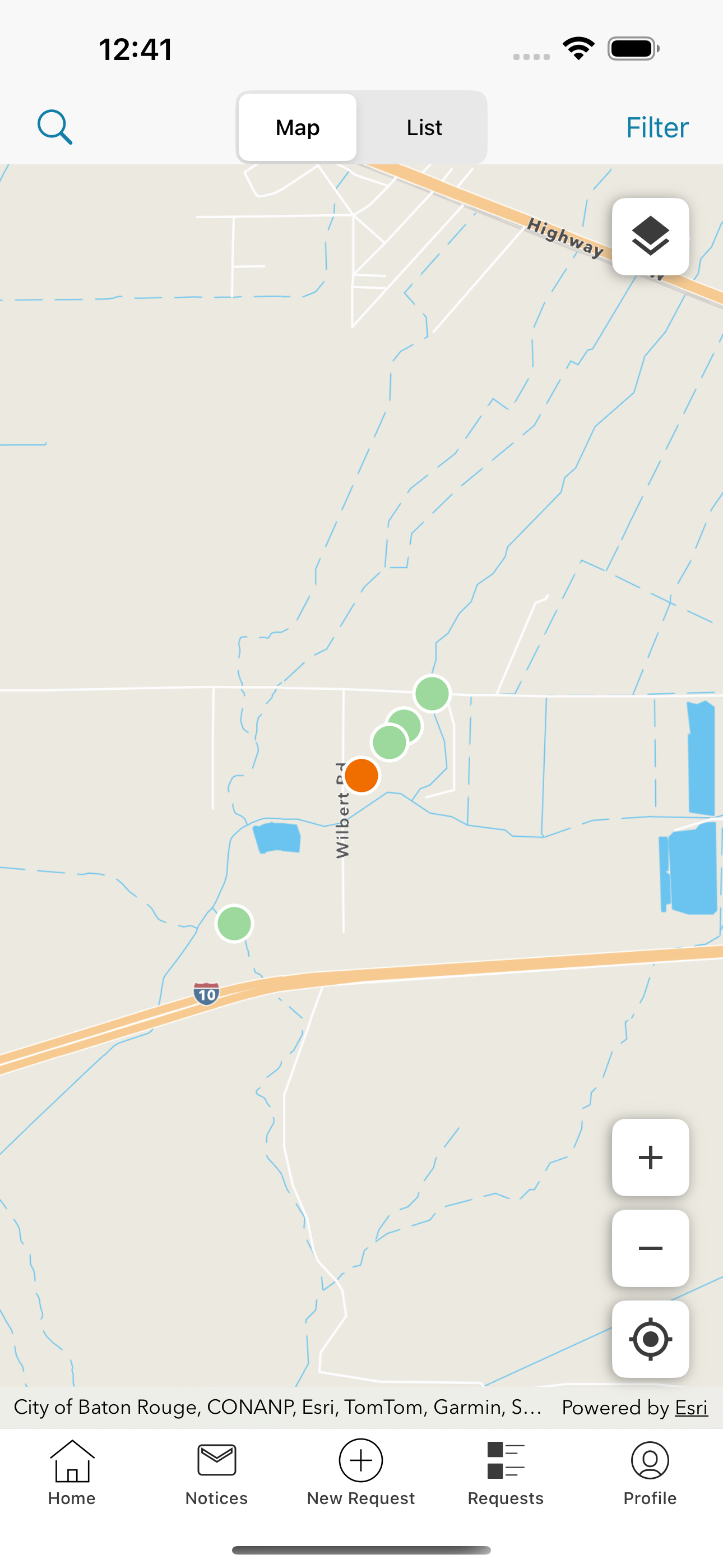
Task: Zoom out of the map
Action: point(651,1248)
